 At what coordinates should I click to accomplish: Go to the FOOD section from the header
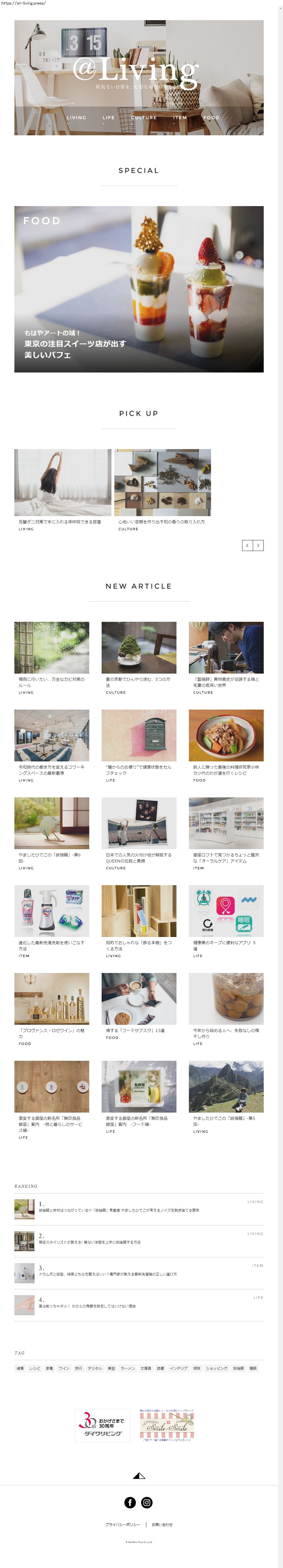click(211, 118)
